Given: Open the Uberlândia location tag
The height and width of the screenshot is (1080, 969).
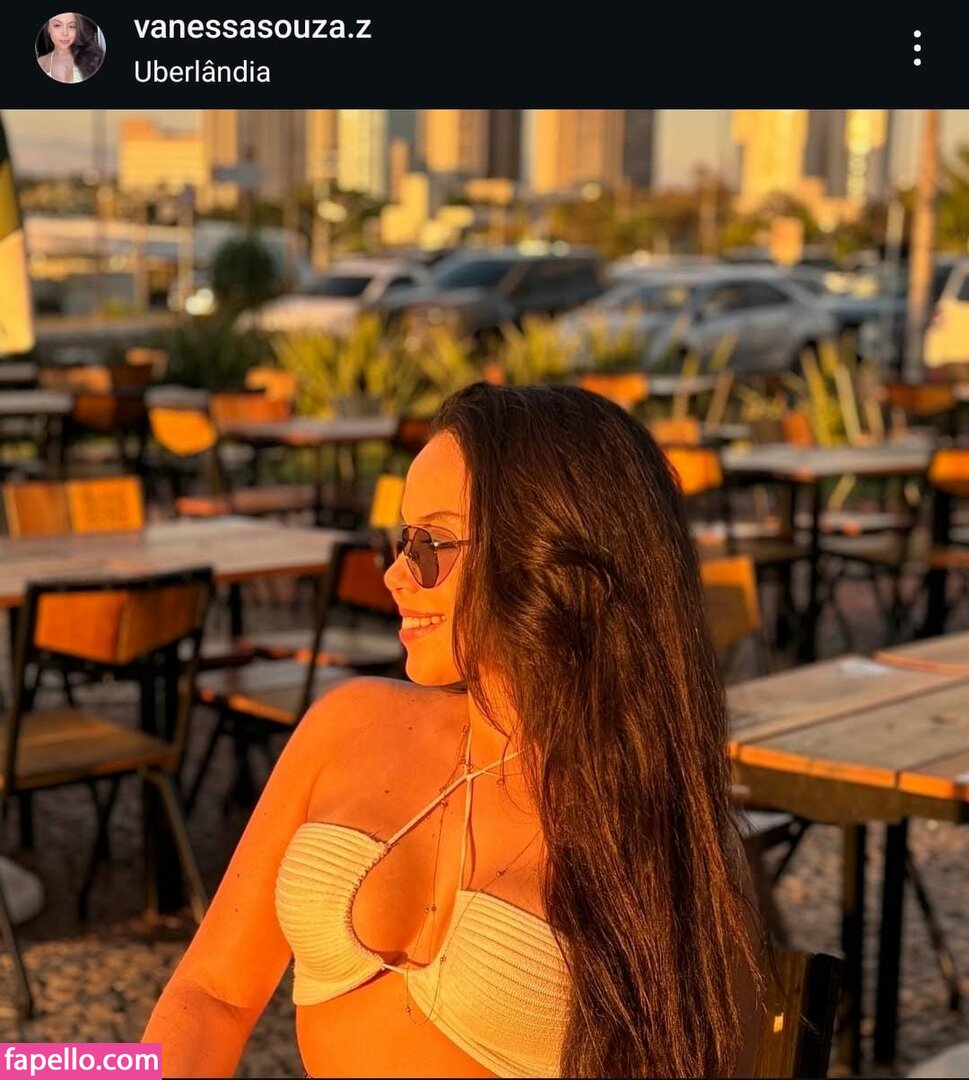Looking at the screenshot, I should (x=202, y=72).
